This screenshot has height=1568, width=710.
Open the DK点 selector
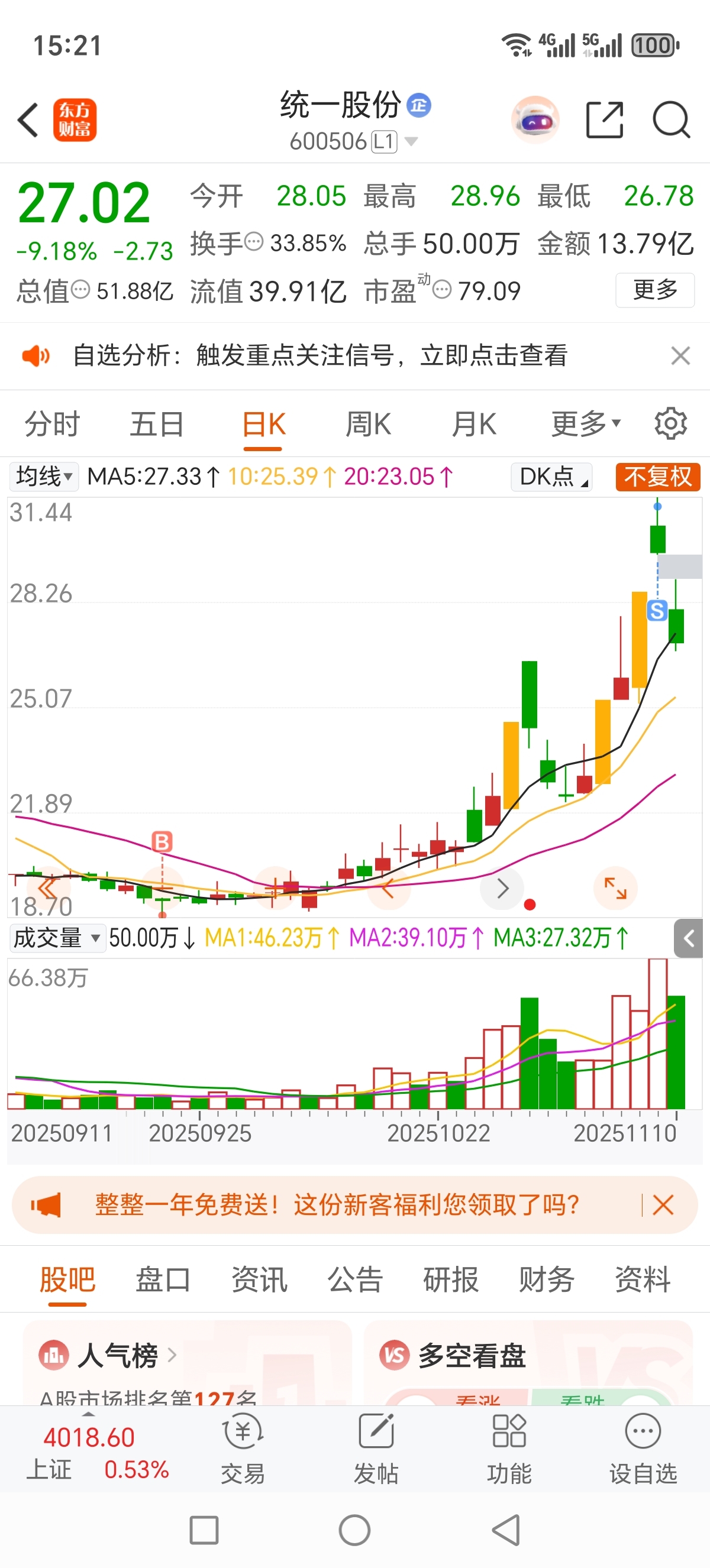point(552,477)
